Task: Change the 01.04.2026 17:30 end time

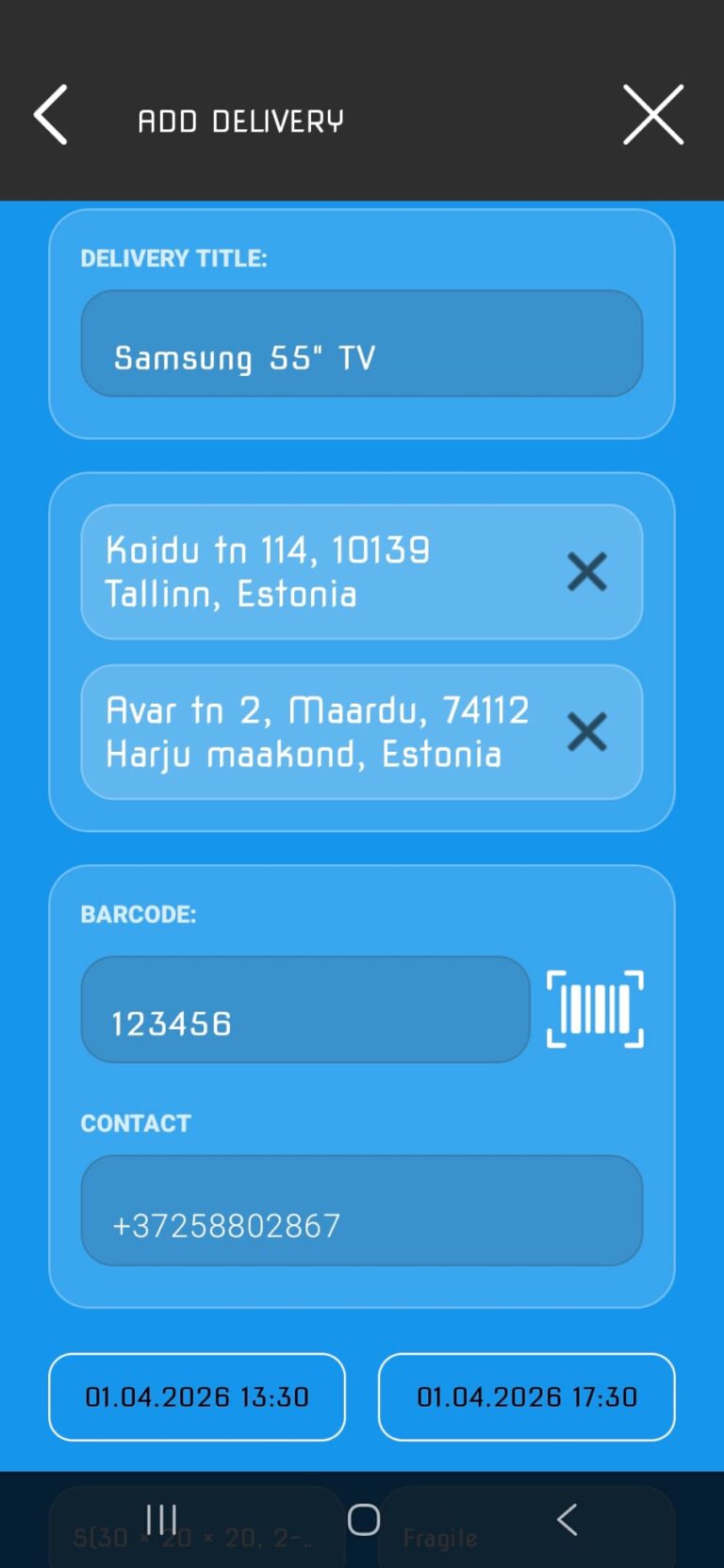Action: (526, 1396)
